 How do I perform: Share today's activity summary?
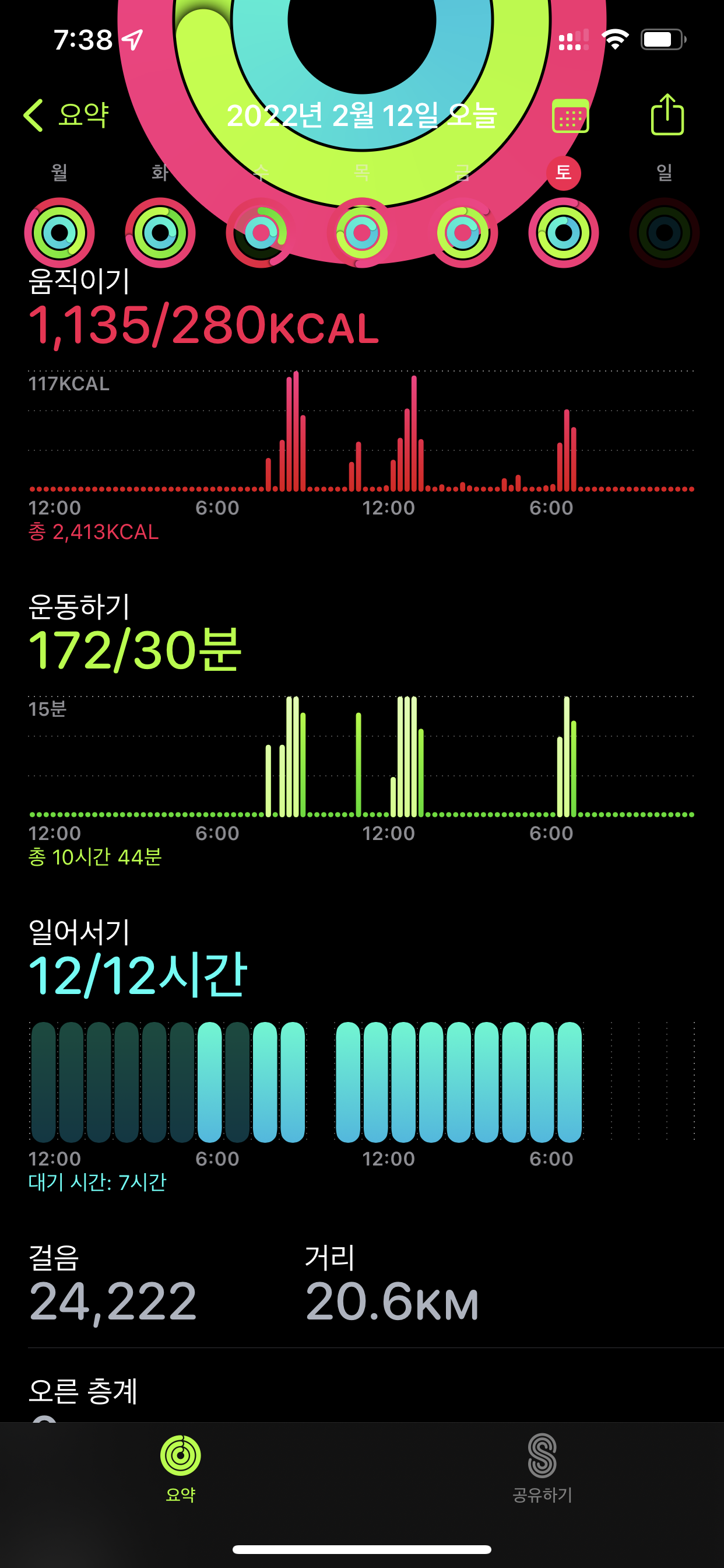tap(667, 114)
